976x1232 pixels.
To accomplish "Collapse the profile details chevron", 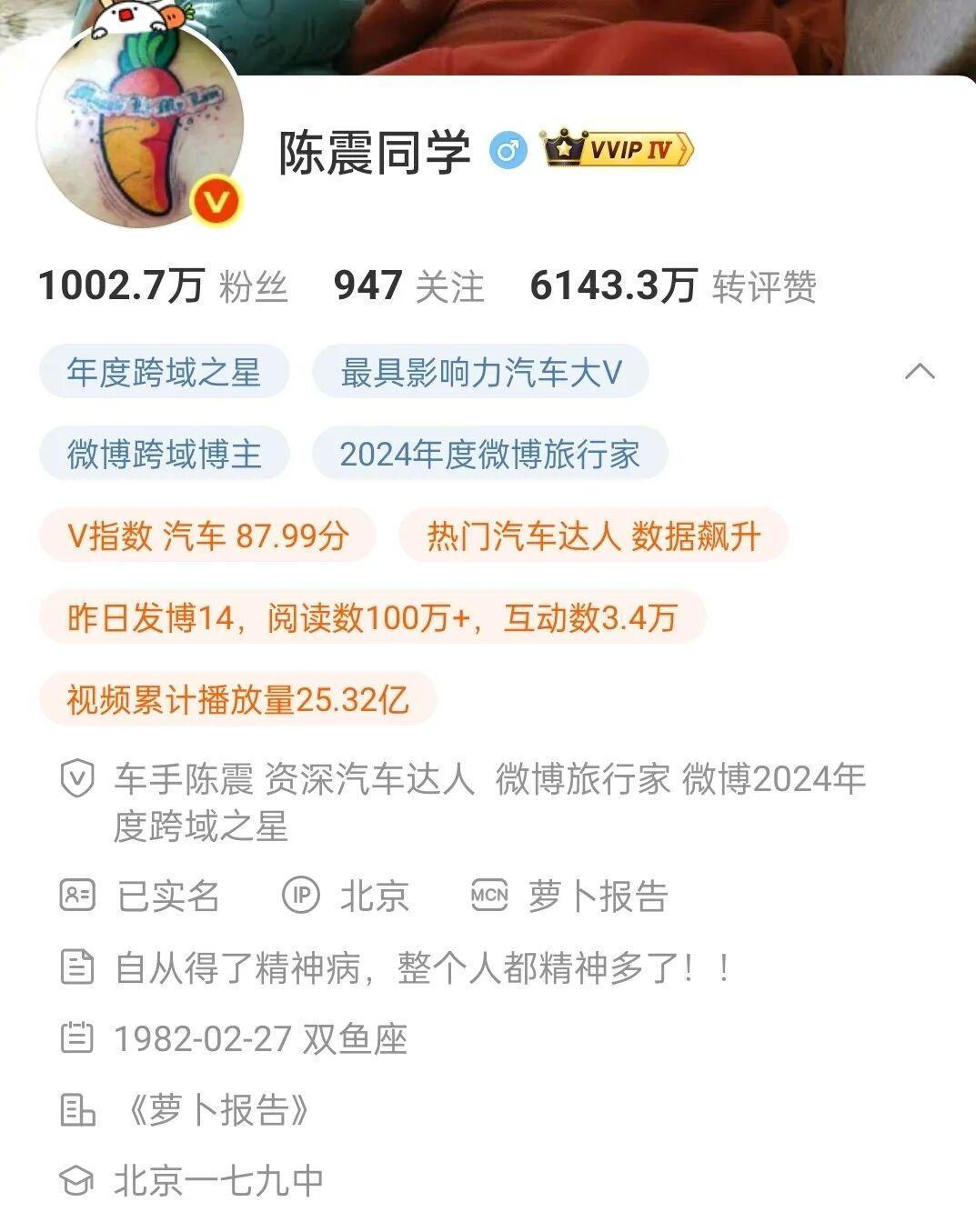I will (x=920, y=371).
